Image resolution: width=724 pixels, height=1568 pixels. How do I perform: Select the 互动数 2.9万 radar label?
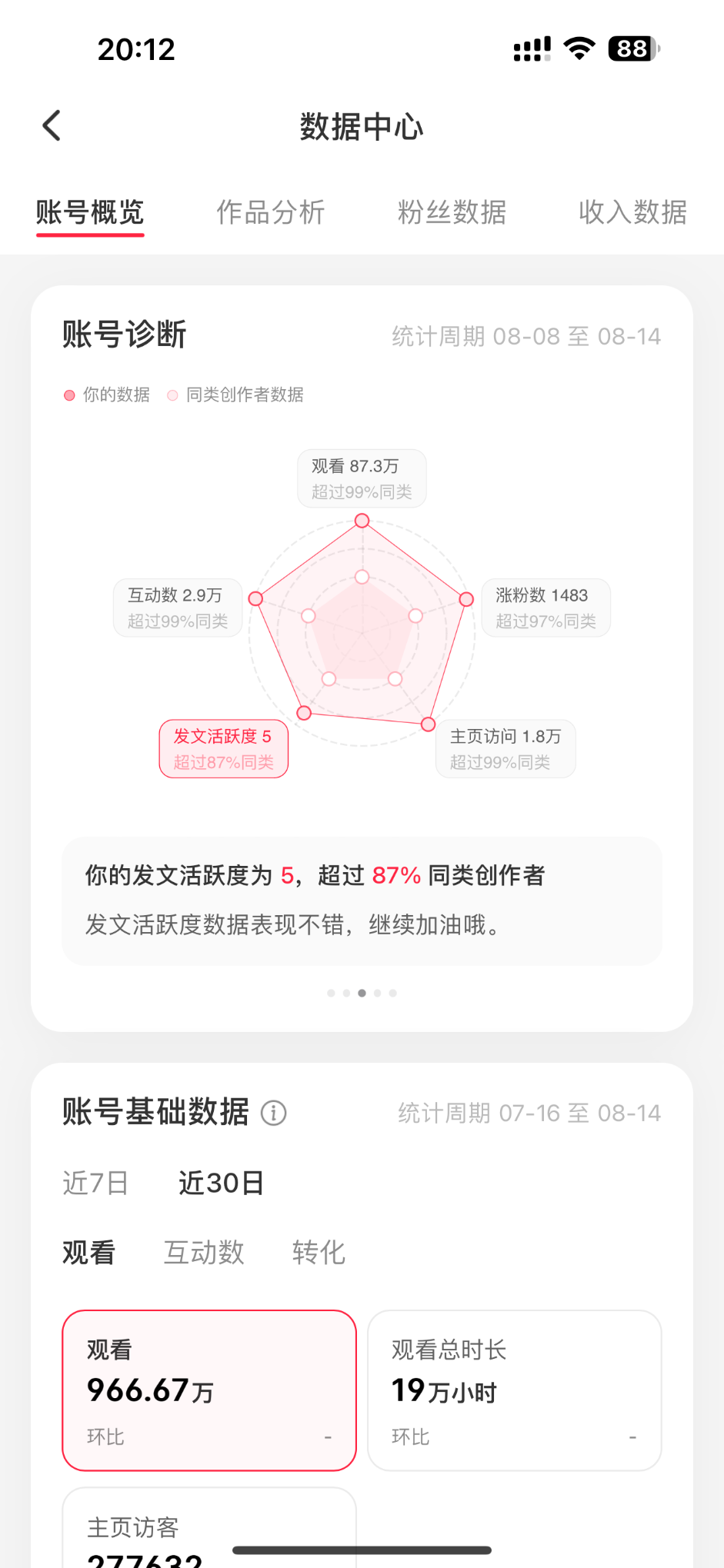pyautogui.click(x=178, y=608)
